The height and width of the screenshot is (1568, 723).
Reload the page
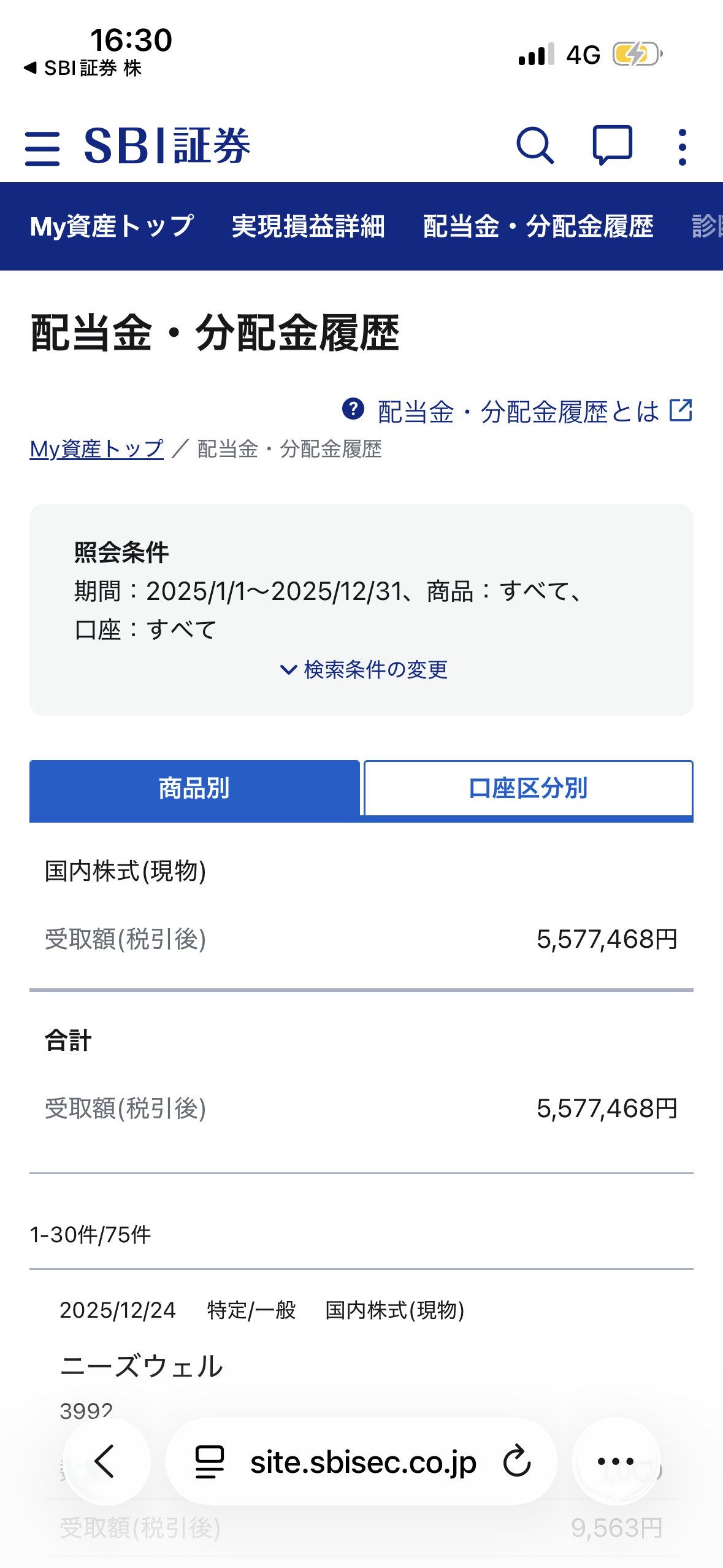517,1461
